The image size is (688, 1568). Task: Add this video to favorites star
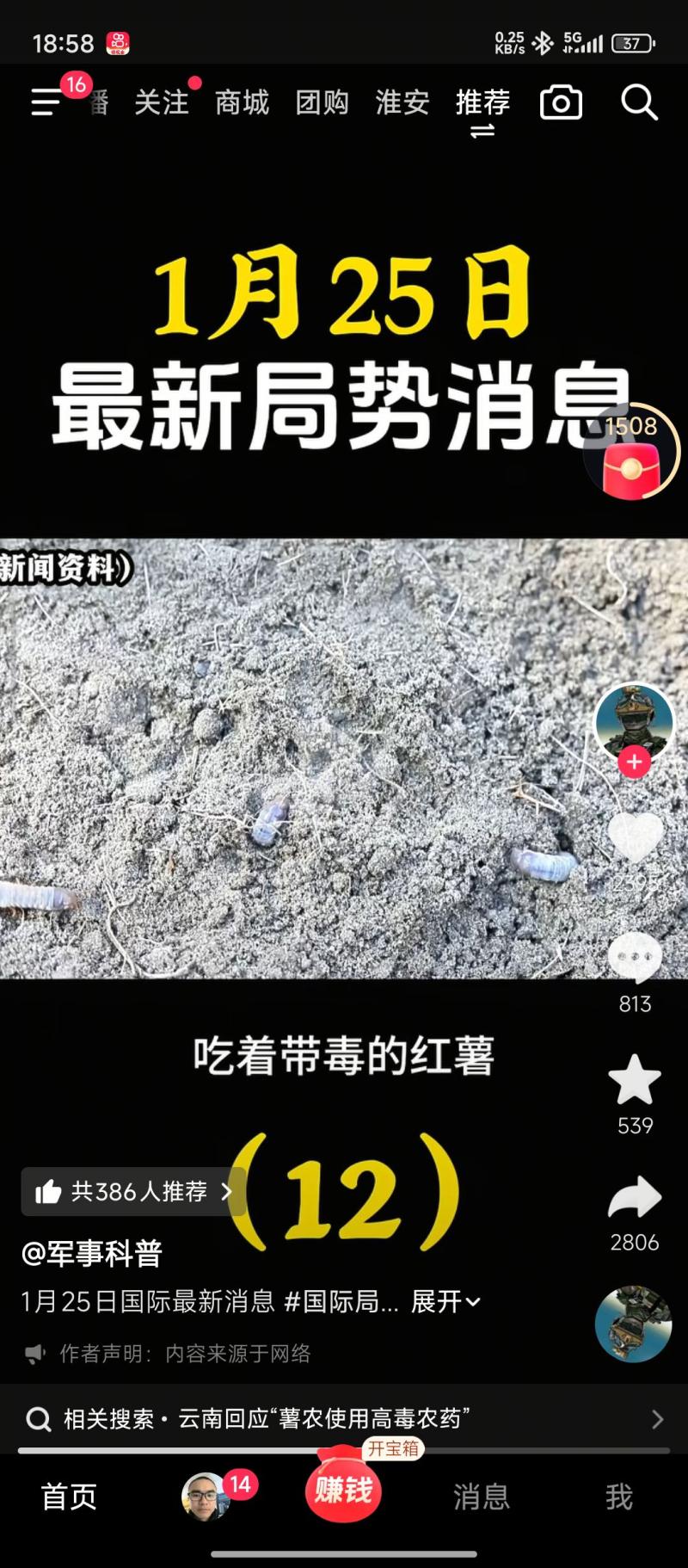pyautogui.click(x=635, y=1079)
